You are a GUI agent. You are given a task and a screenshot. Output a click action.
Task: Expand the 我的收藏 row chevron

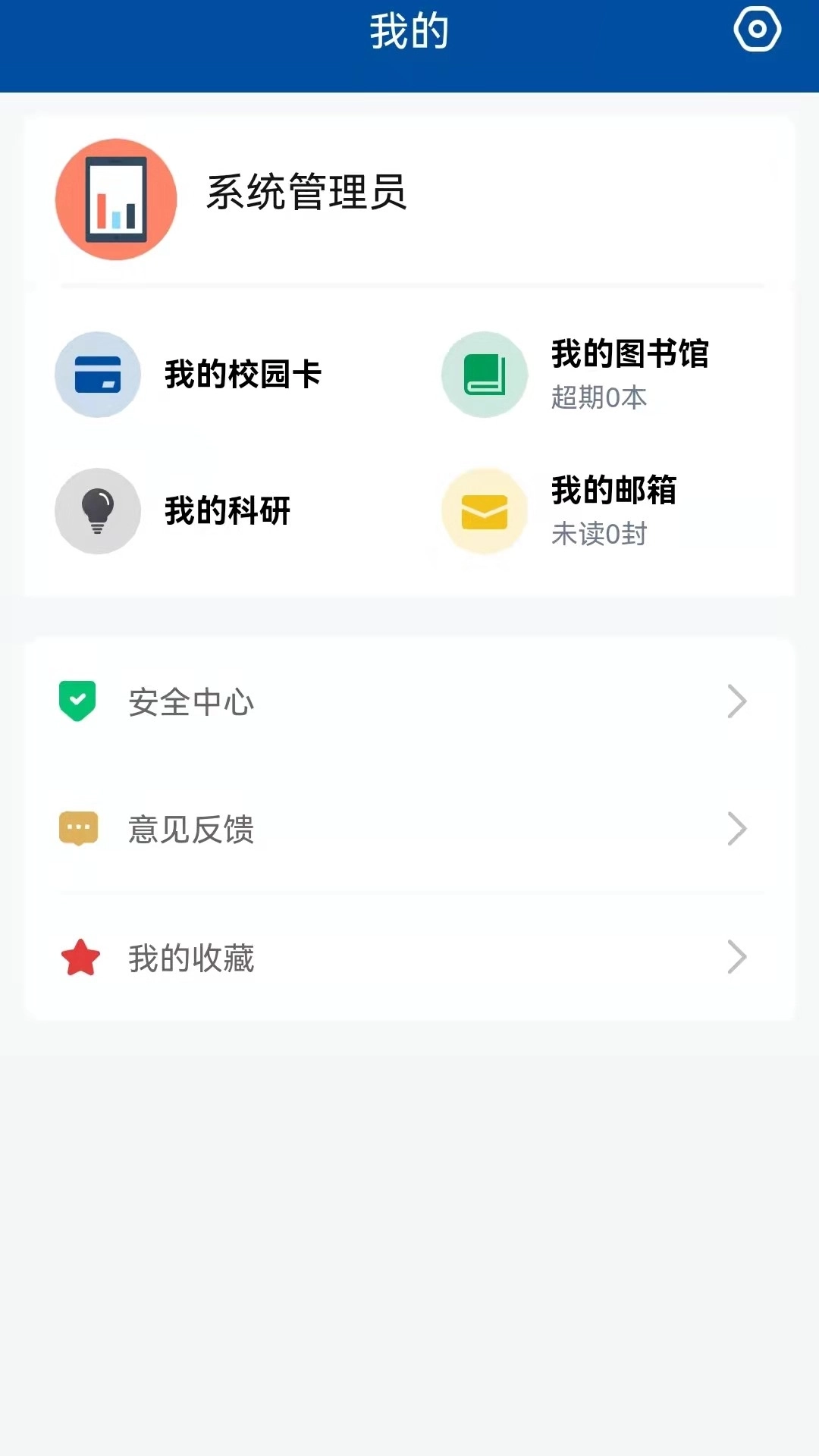(736, 958)
